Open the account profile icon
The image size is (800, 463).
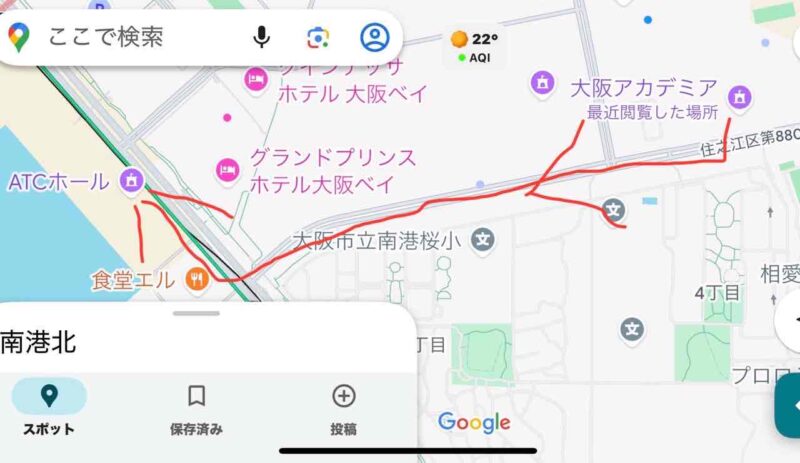pyautogui.click(x=374, y=38)
